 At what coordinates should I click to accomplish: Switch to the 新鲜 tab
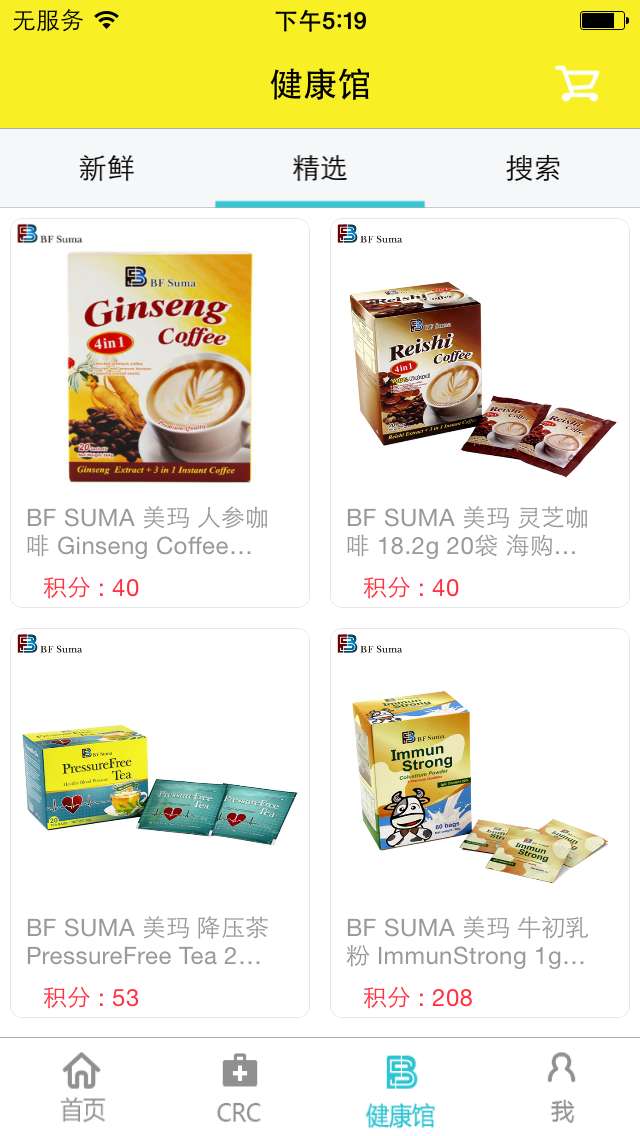click(x=107, y=168)
